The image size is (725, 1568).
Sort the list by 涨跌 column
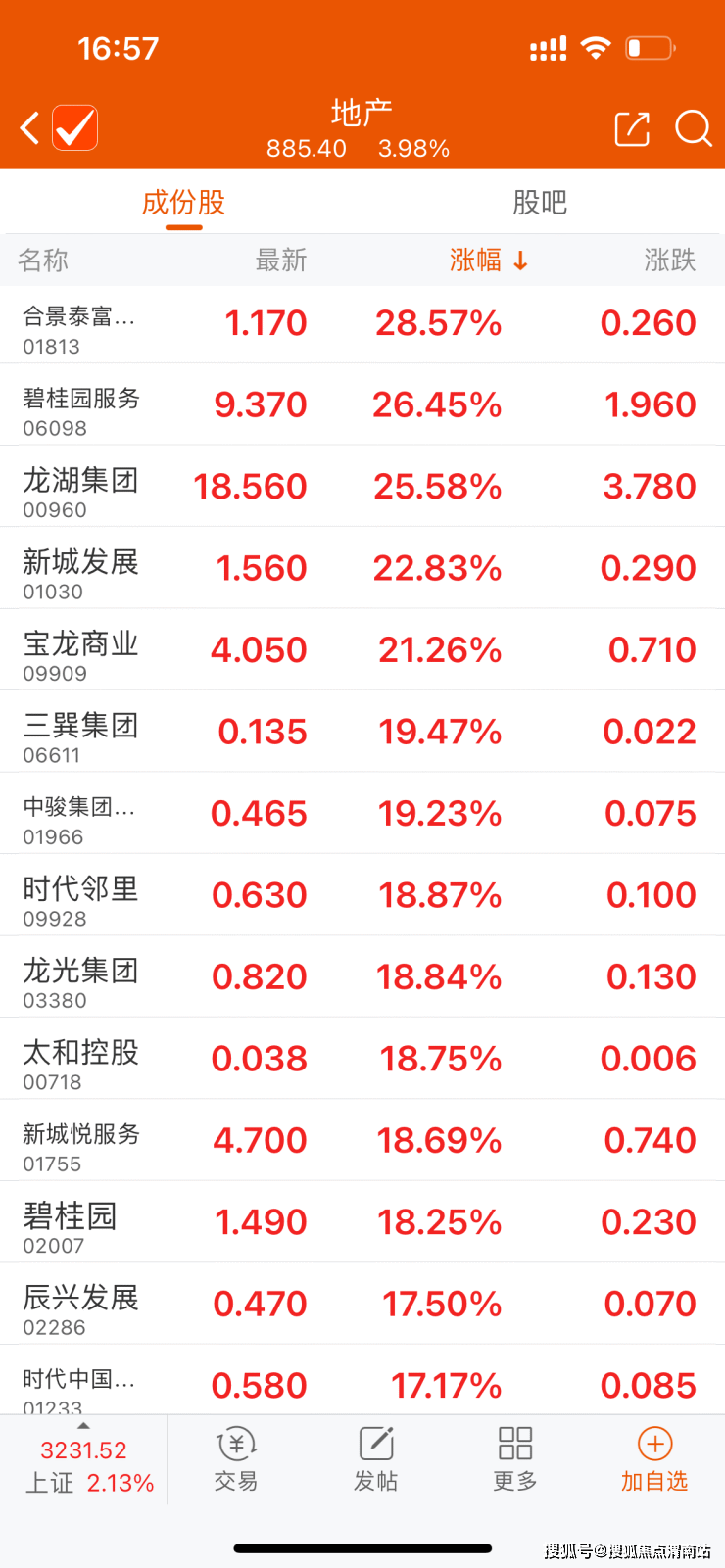[669, 261]
